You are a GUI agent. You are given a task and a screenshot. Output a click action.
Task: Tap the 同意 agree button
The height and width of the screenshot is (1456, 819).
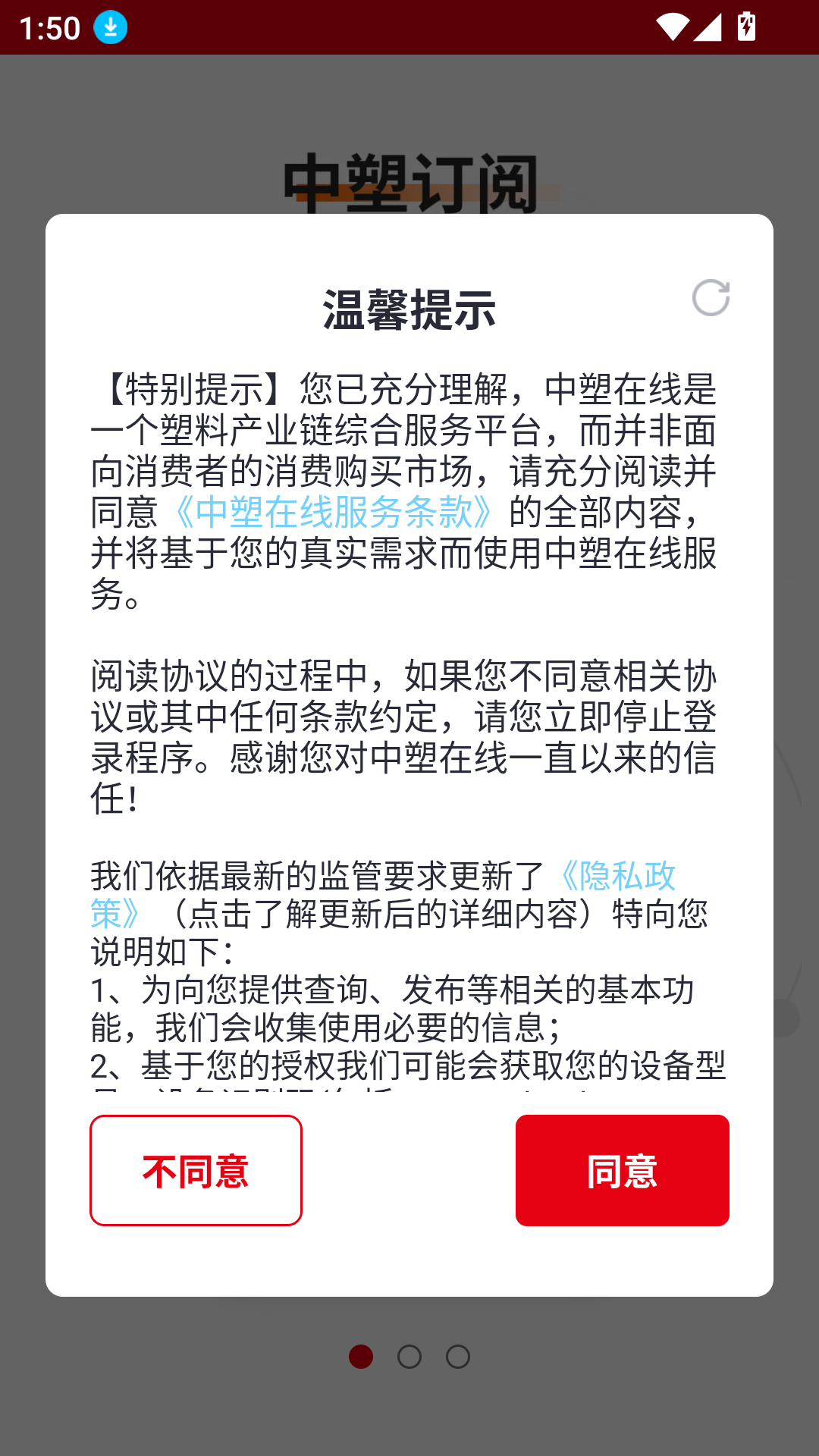tap(622, 1170)
